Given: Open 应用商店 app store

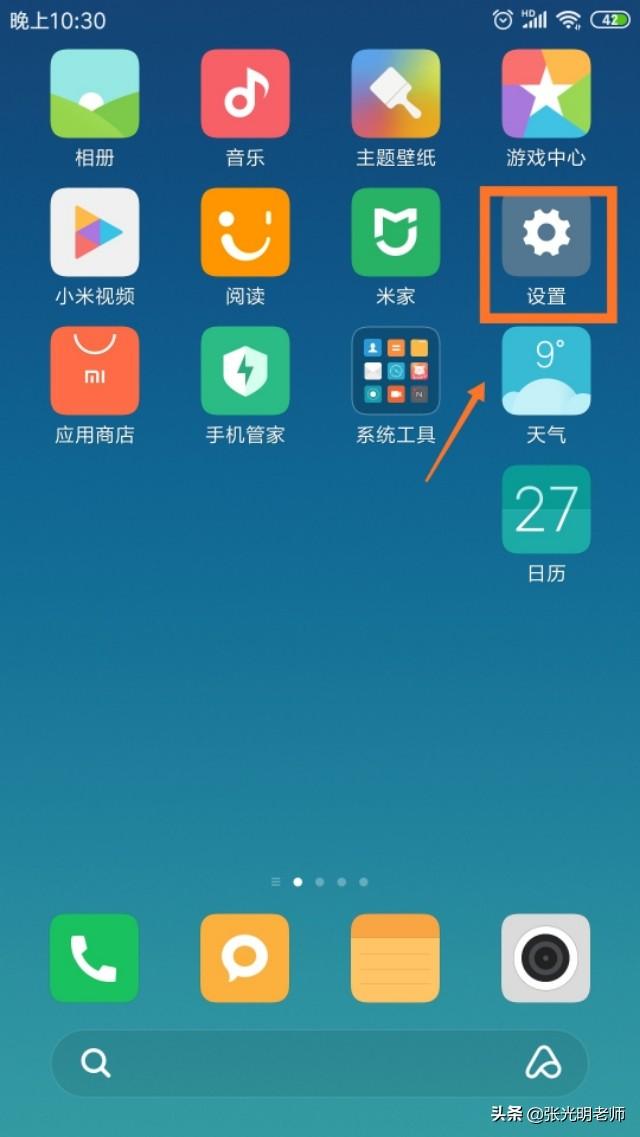Looking at the screenshot, I should click(95, 371).
